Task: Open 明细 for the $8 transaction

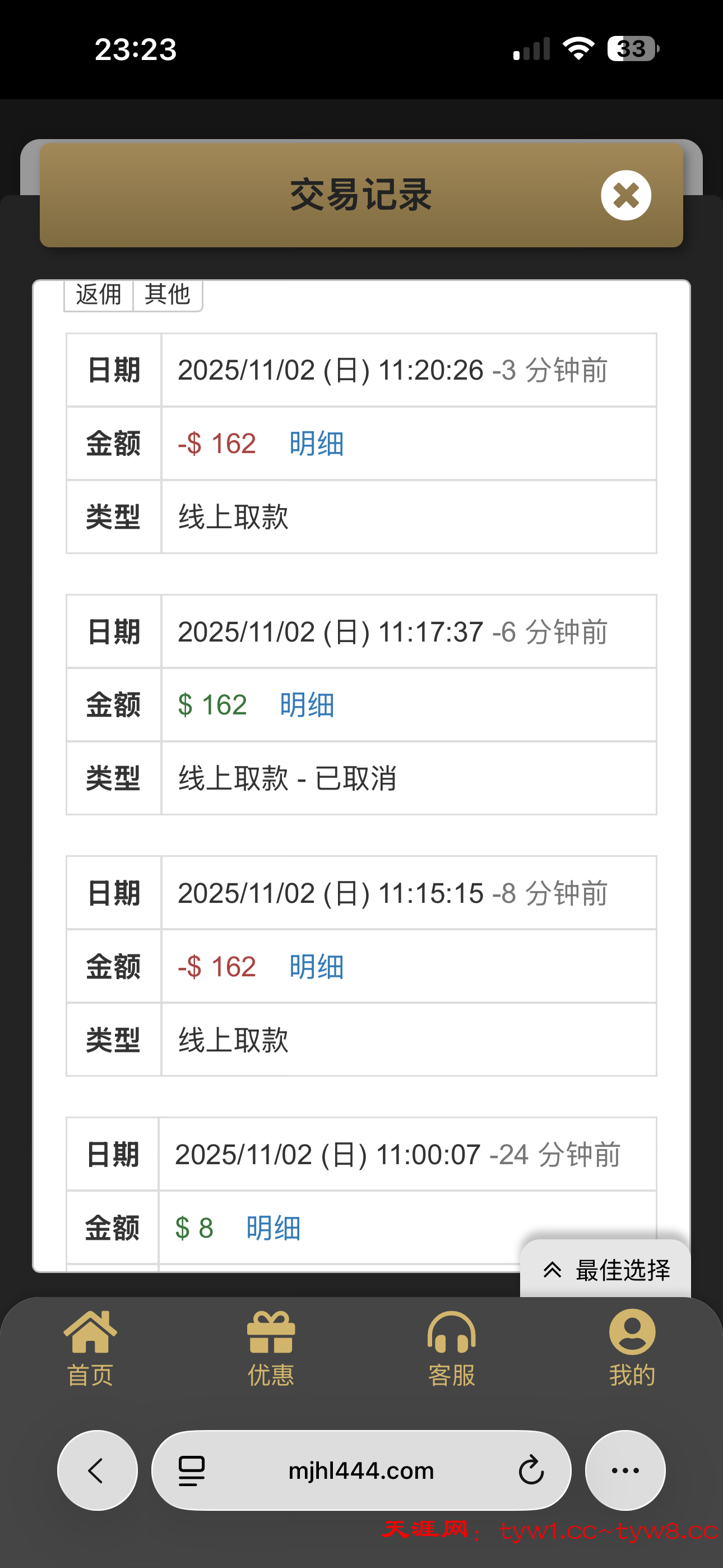Action: 274,1228
